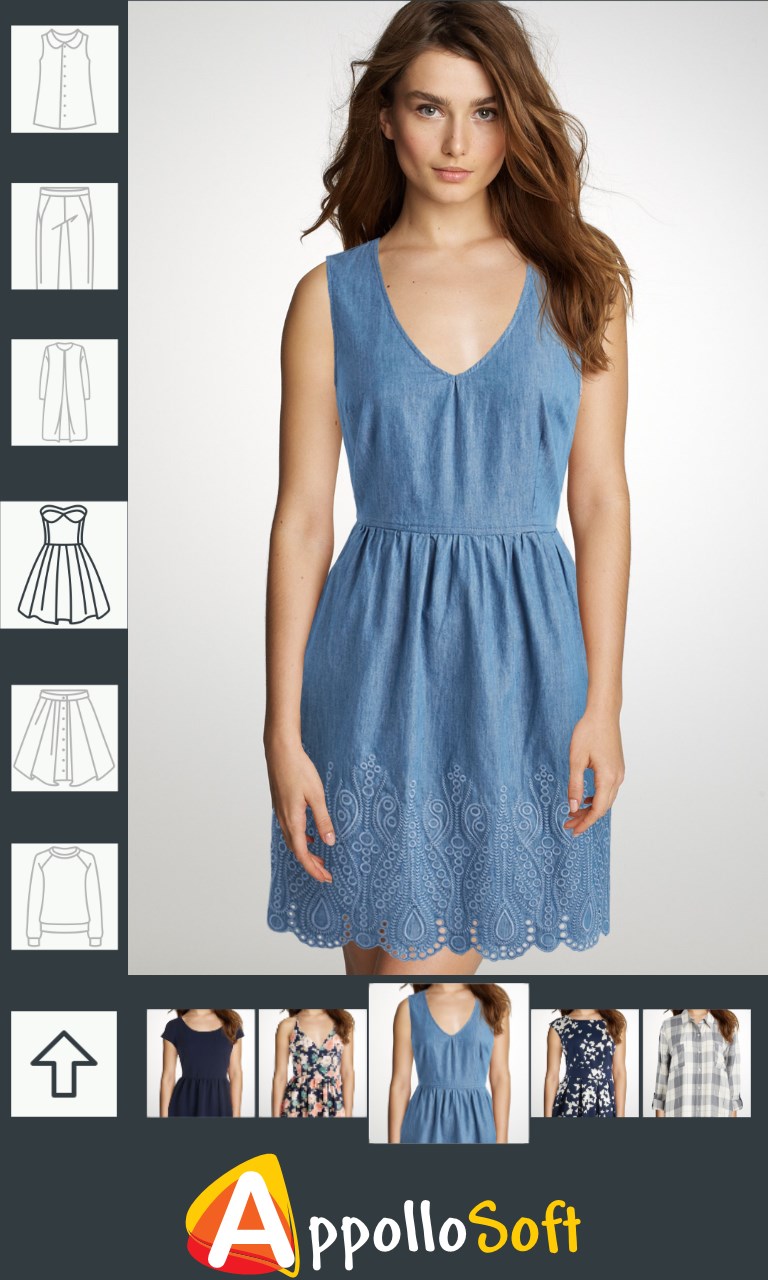The height and width of the screenshot is (1280, 768).
Task: Try on the navy short-sleeve dress
Action: pos(201,1063)
